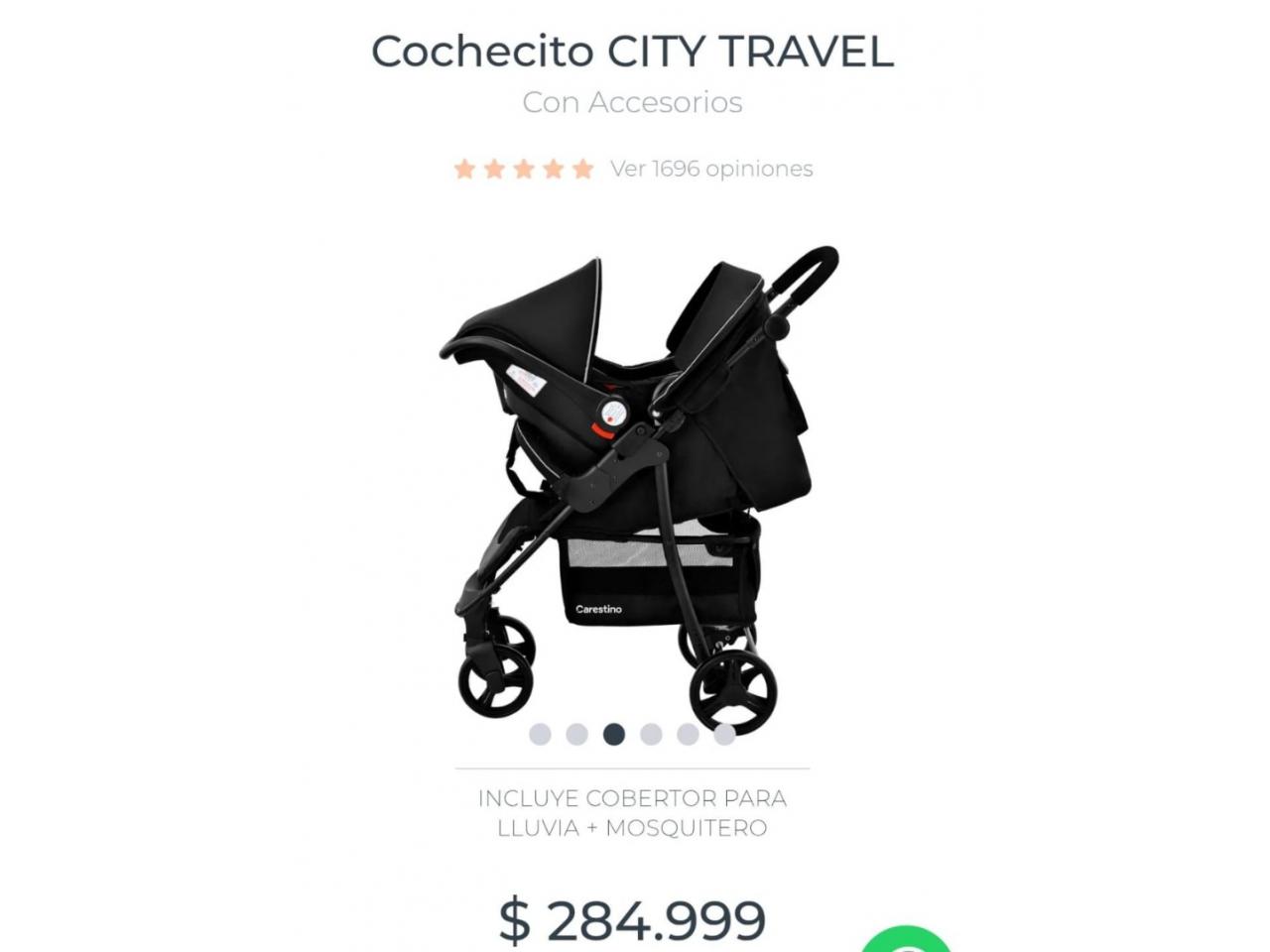Jump to the second carousel image dot

[576, 734]
